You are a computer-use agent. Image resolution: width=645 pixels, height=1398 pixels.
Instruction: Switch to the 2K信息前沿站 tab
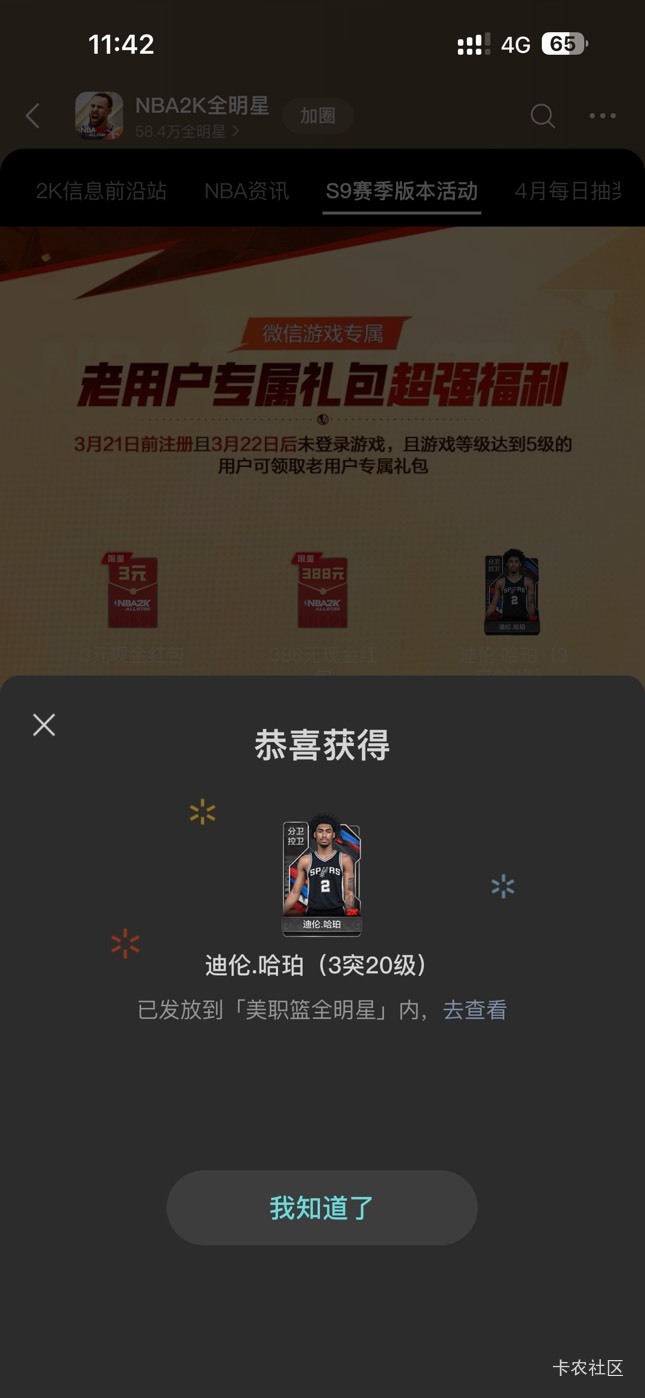coord(101,191)
